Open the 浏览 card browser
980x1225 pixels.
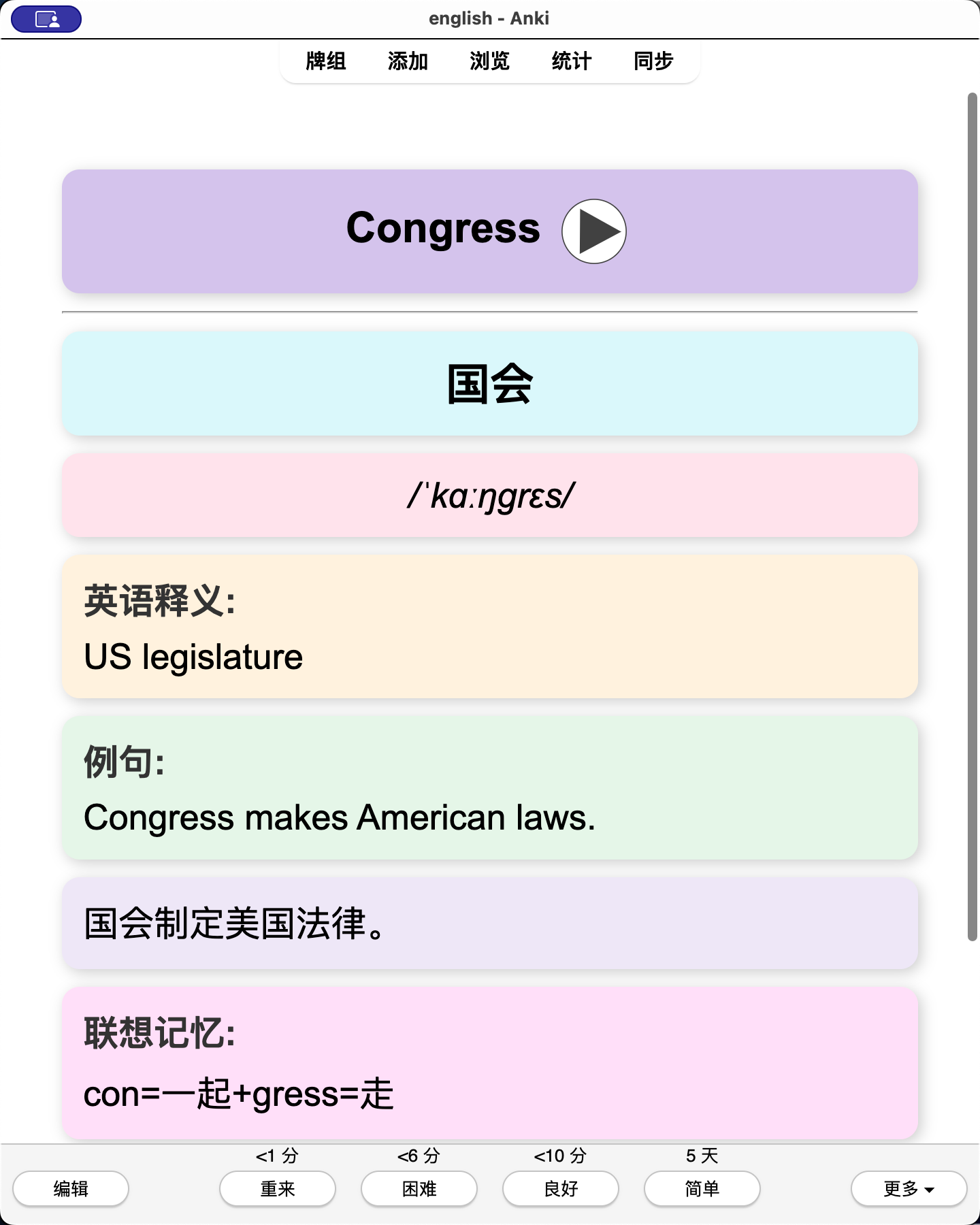[x=489, y=61]
